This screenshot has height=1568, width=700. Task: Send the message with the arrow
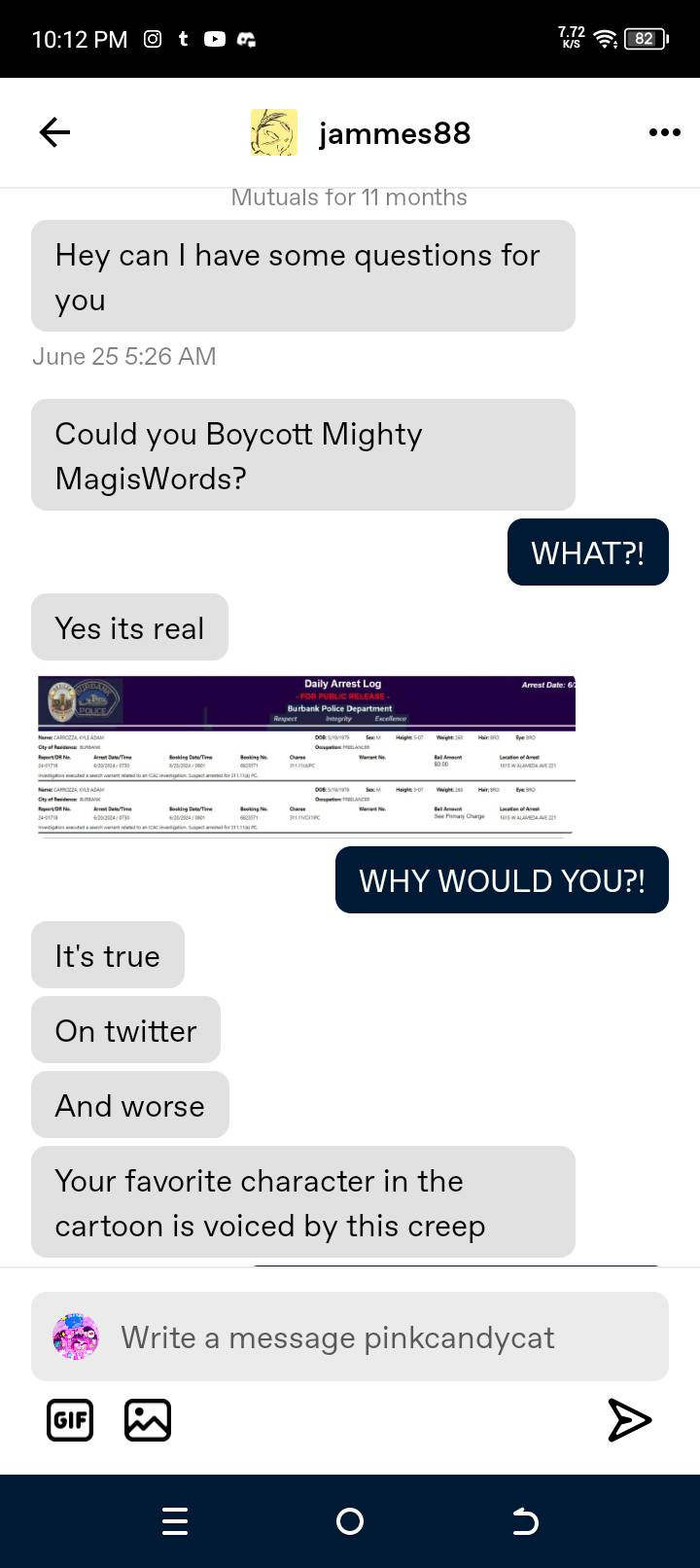pyautogui.click(x=629, y=1420)
